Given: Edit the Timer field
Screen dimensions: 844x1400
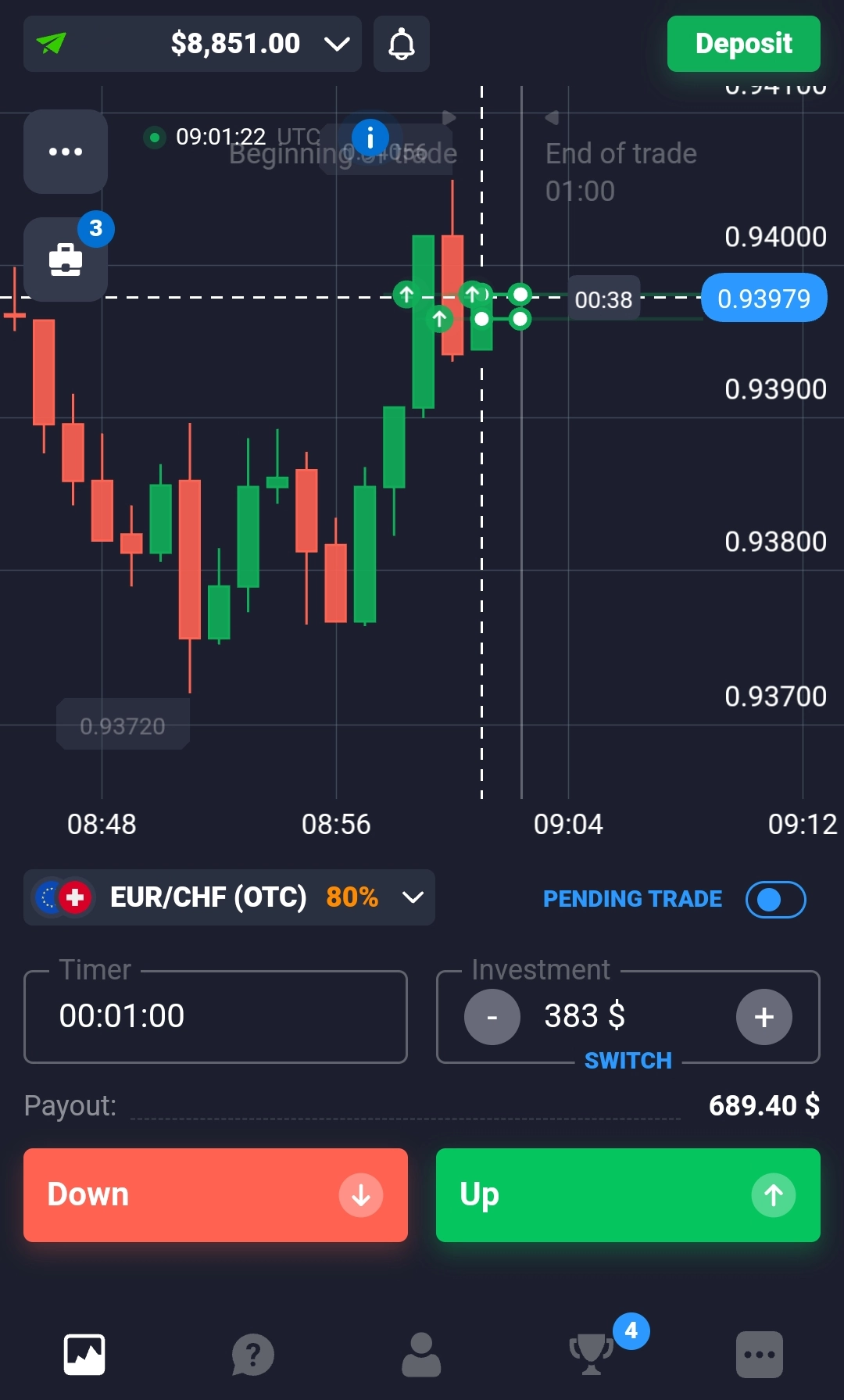Looking at the screenshot, I should [x=216, y=1016].
